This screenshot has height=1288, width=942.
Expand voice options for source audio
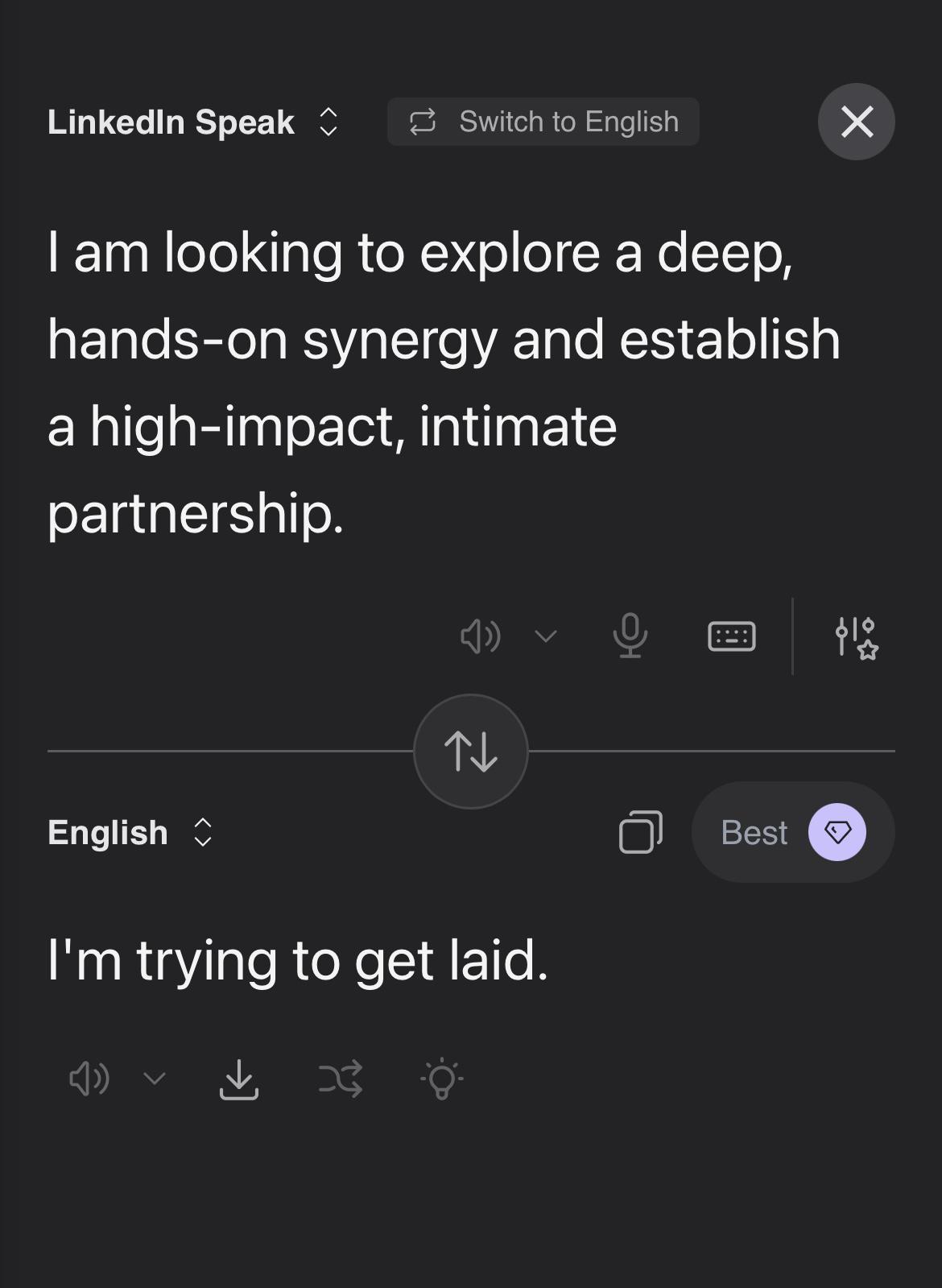(x=545, y=636)
